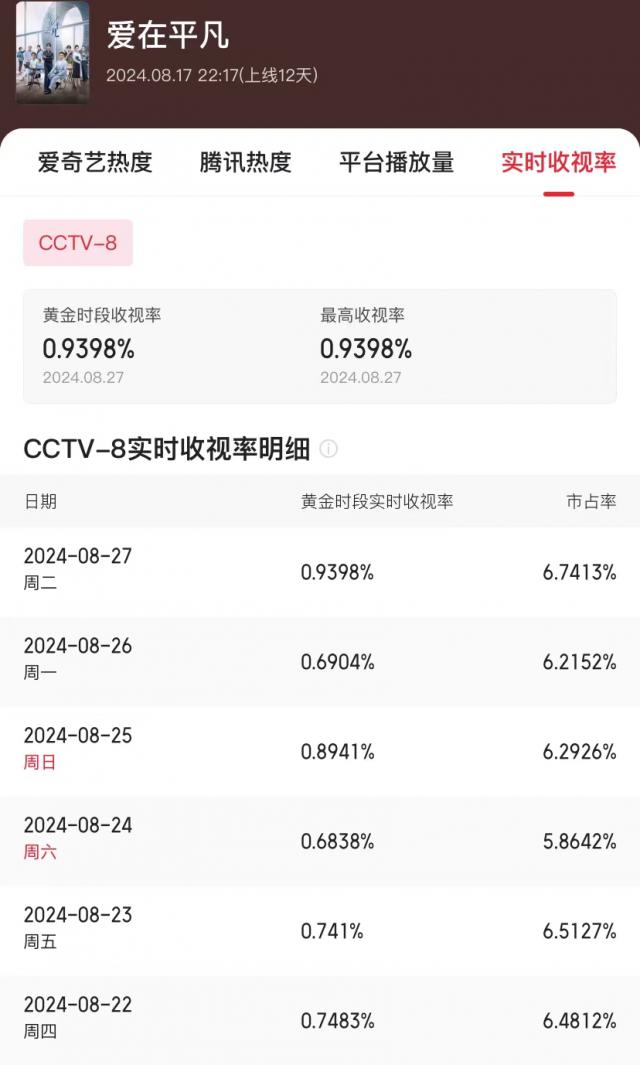Tap the info icon beside CCTV-8实时收视率明细
Viewport: 640px width, 1065px height.
328,449
